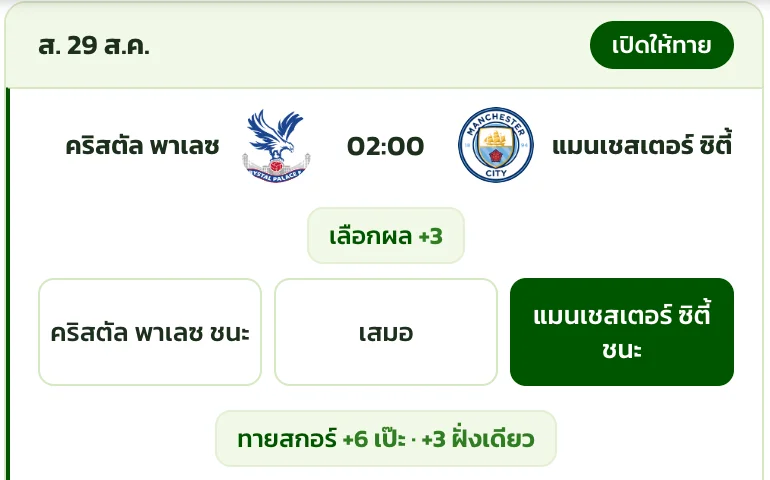Select คริสตัล พาเลซ ชนะ option
Image resolution: width=770 pixels, height=480 pixels.
(150, 332)
